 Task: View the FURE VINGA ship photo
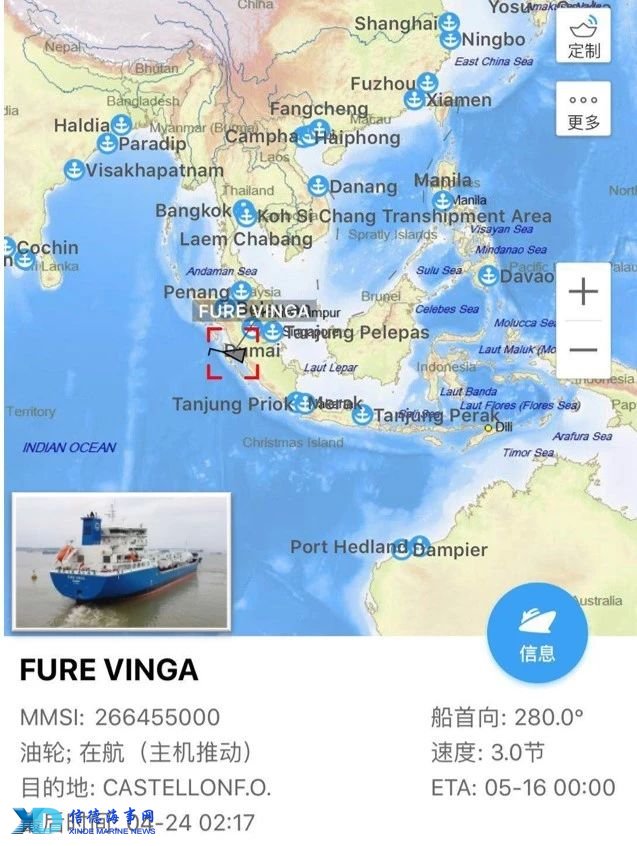pyautogui.click(x=122, y=561)
